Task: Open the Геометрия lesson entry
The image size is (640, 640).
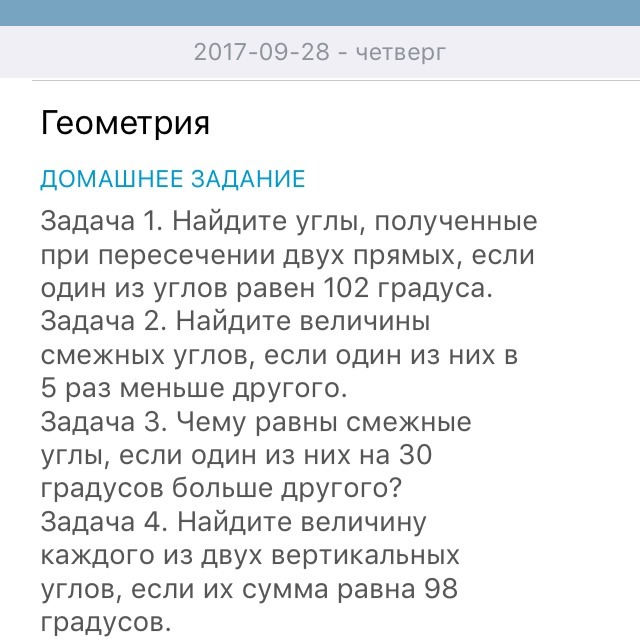Action: coord(126,124)
